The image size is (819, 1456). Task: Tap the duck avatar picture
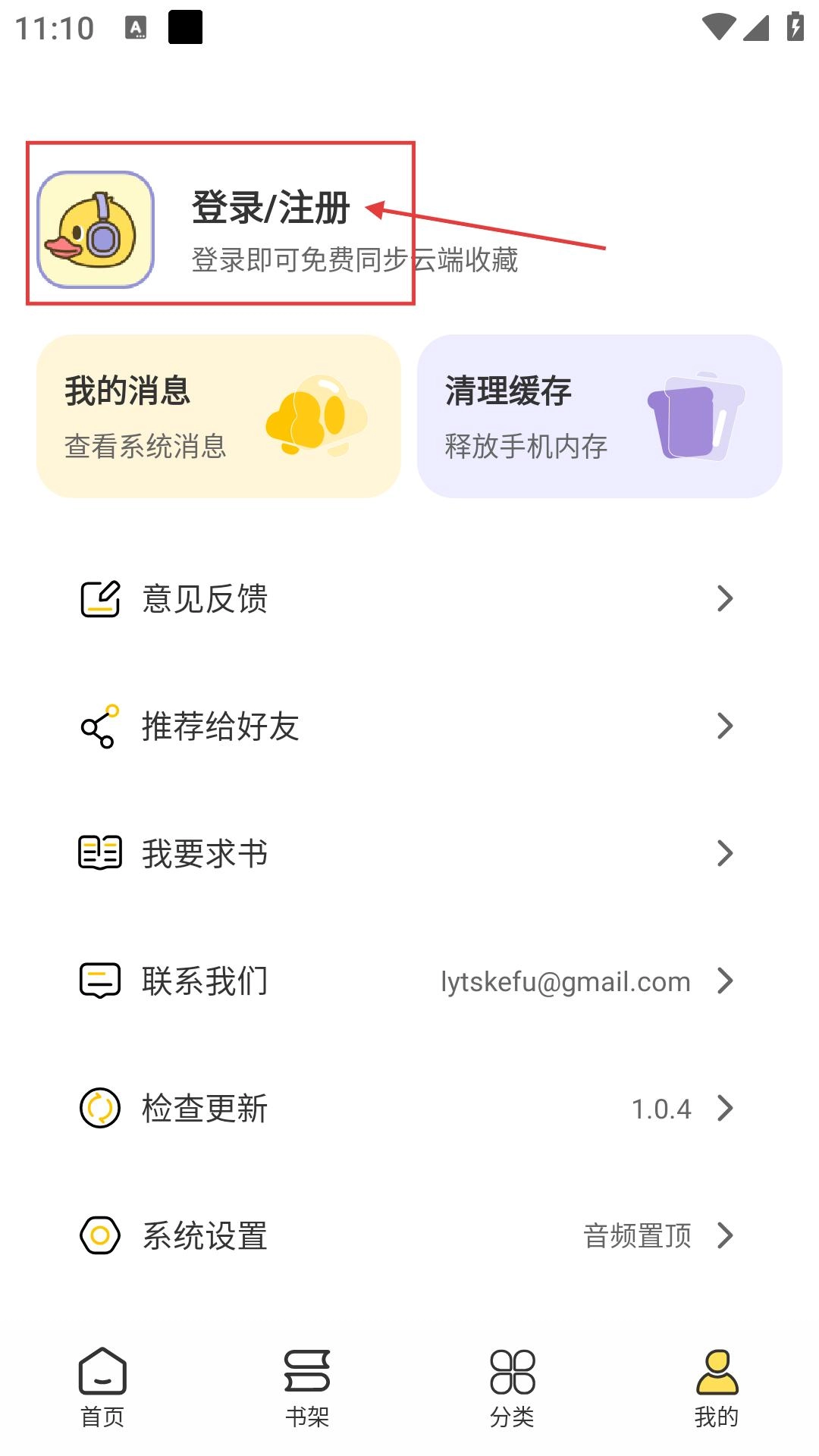click(x=96, y=230)
